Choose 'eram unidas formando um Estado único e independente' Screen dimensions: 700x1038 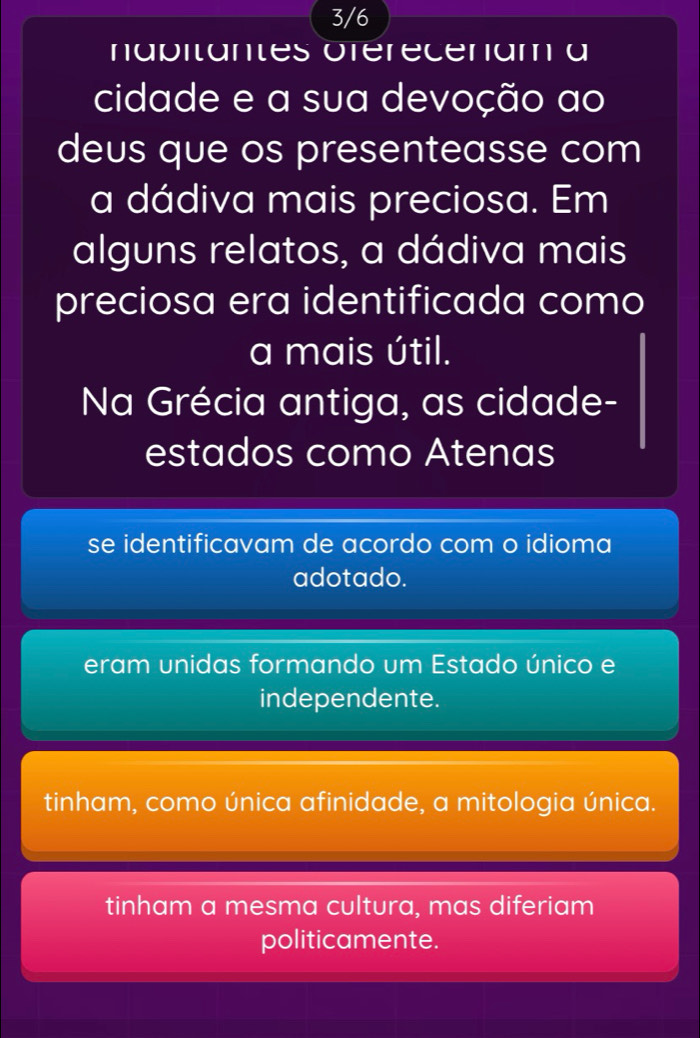click(350, 682)
